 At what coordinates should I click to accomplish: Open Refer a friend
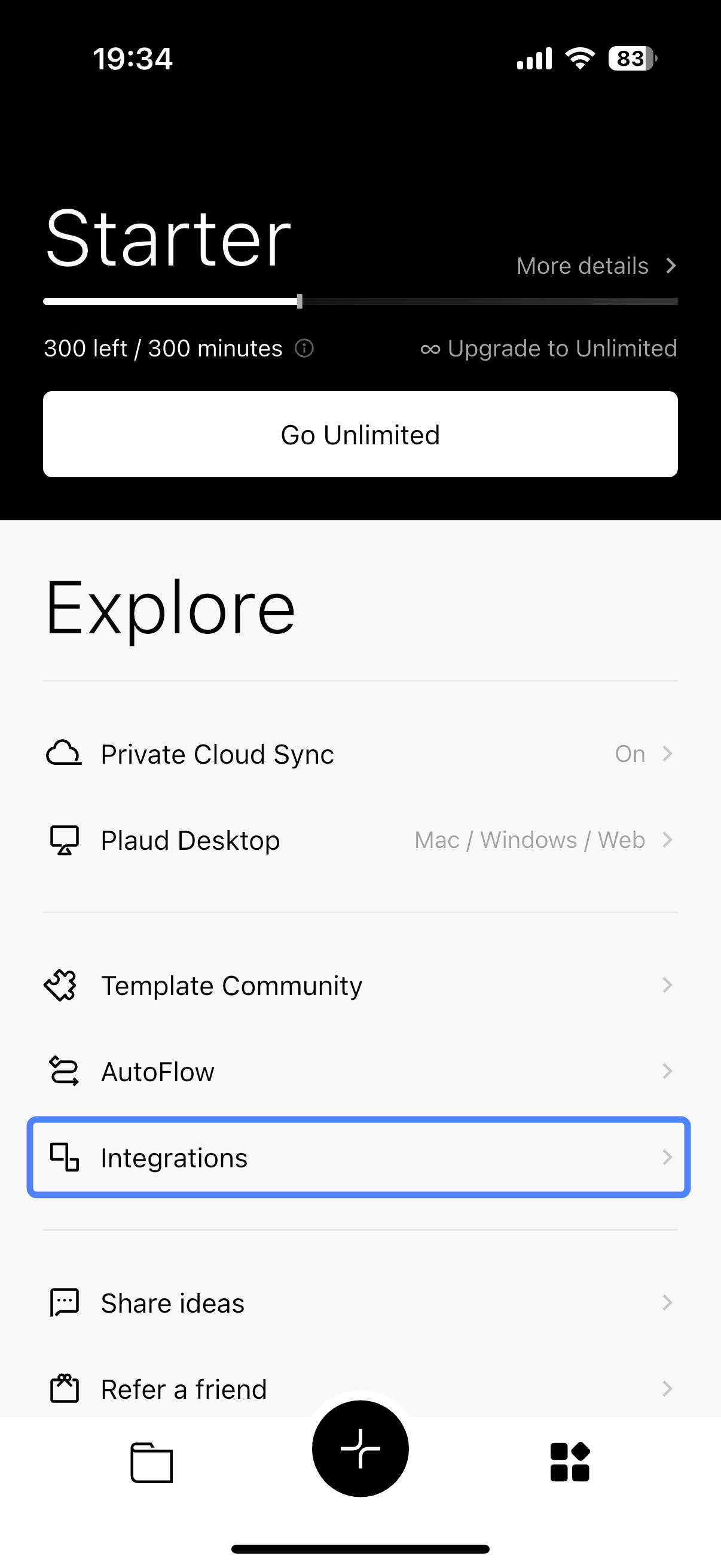(360, 1389)
